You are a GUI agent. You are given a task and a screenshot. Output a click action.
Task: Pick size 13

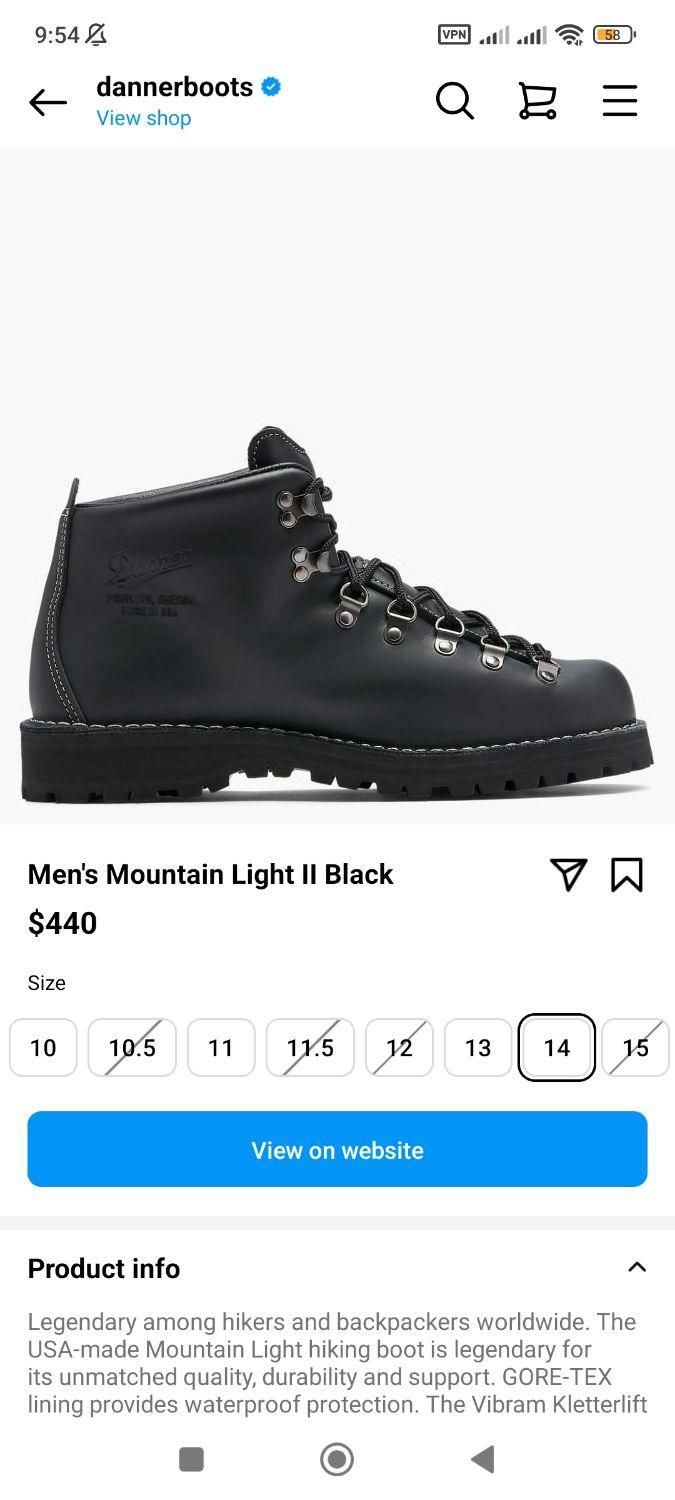[478, 1047]
